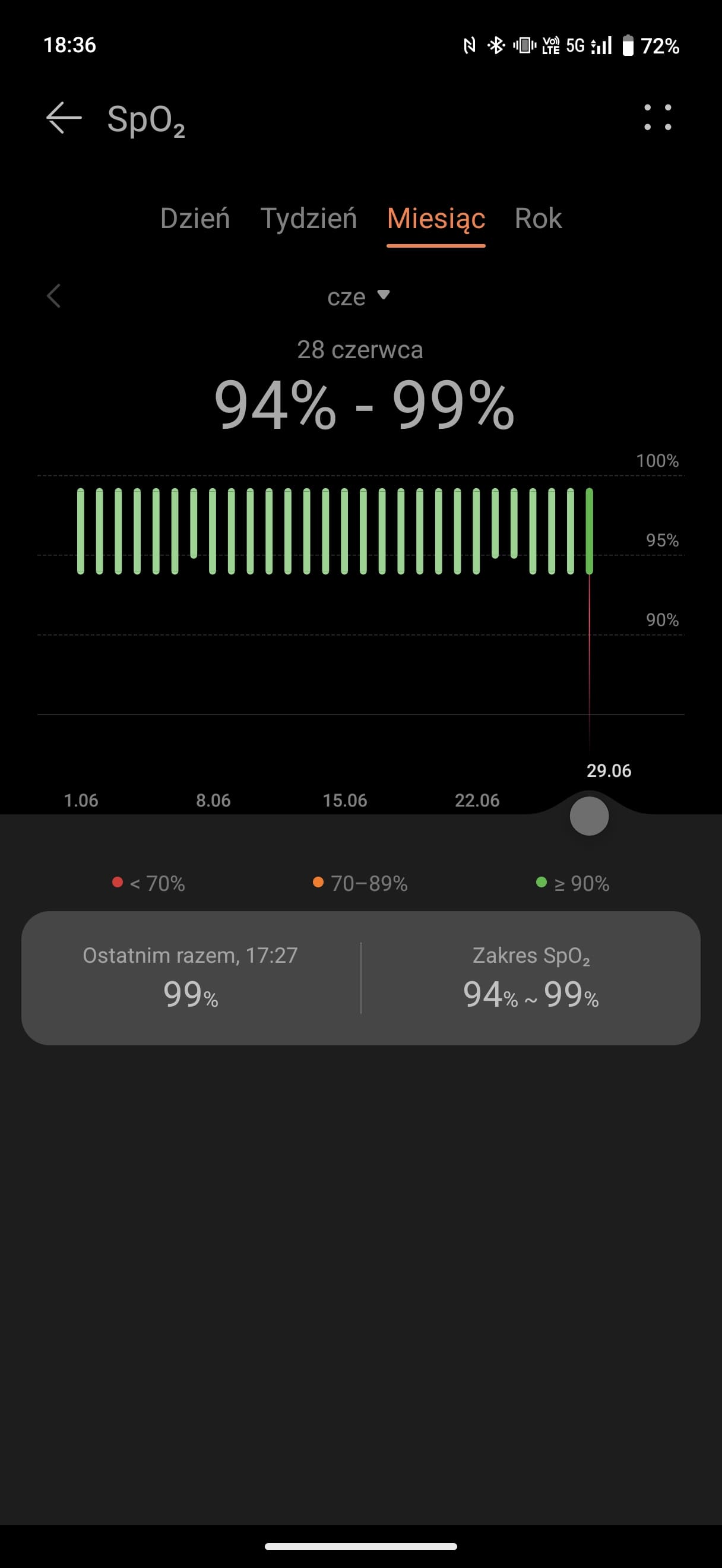Tap the round chart date slider handle
The width and height of the screenshot is (722, 1568).
pos(589,816)
